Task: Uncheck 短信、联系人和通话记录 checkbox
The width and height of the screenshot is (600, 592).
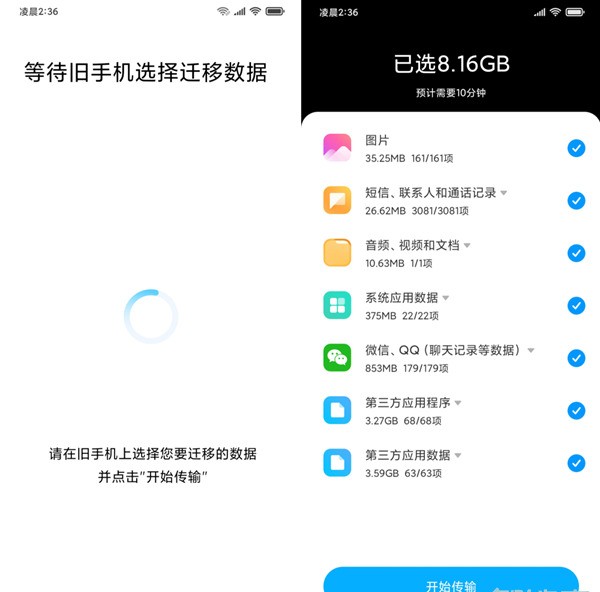Action: coord(576,201)
